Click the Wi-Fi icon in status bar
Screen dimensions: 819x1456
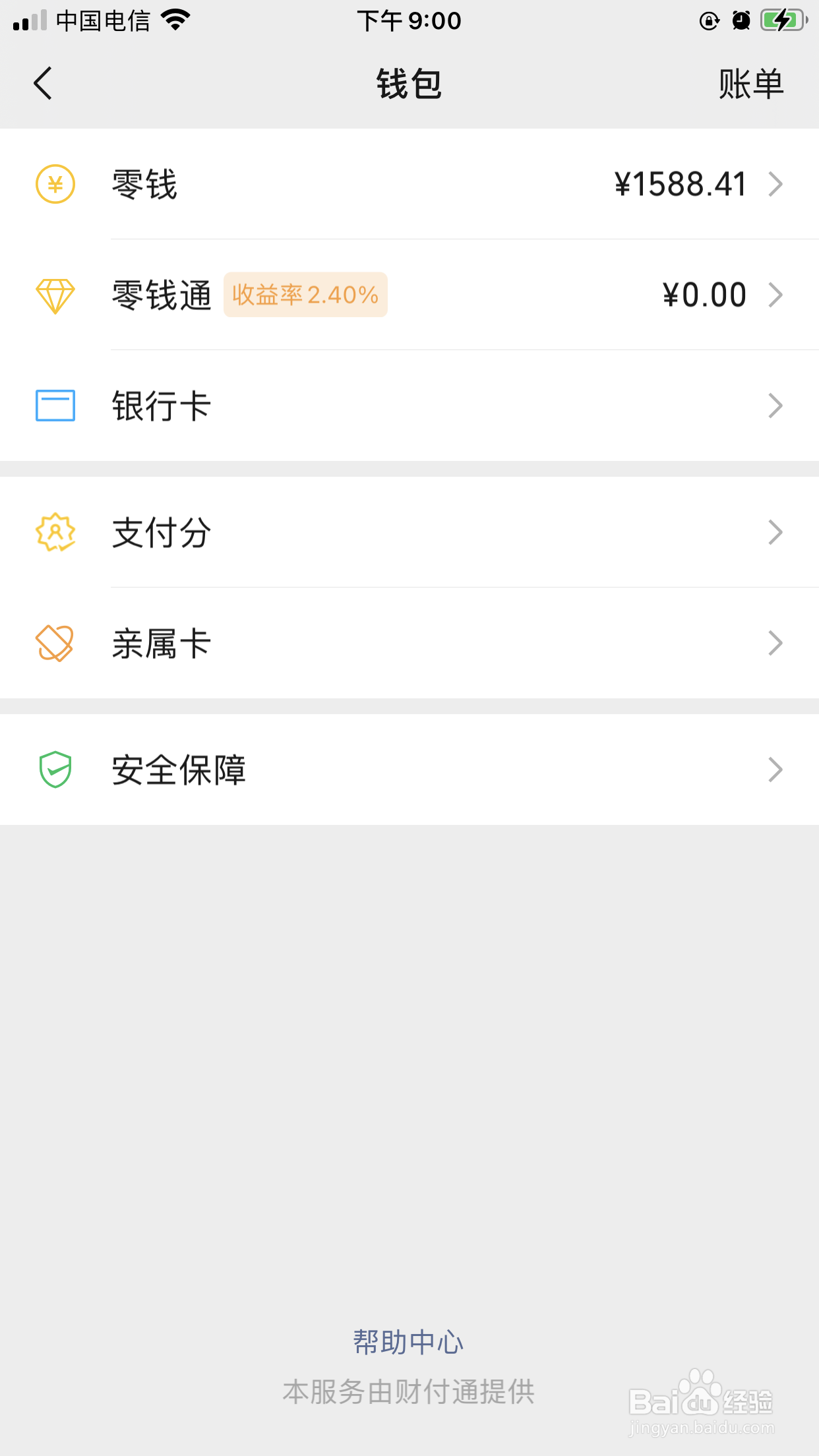(173, 19)
